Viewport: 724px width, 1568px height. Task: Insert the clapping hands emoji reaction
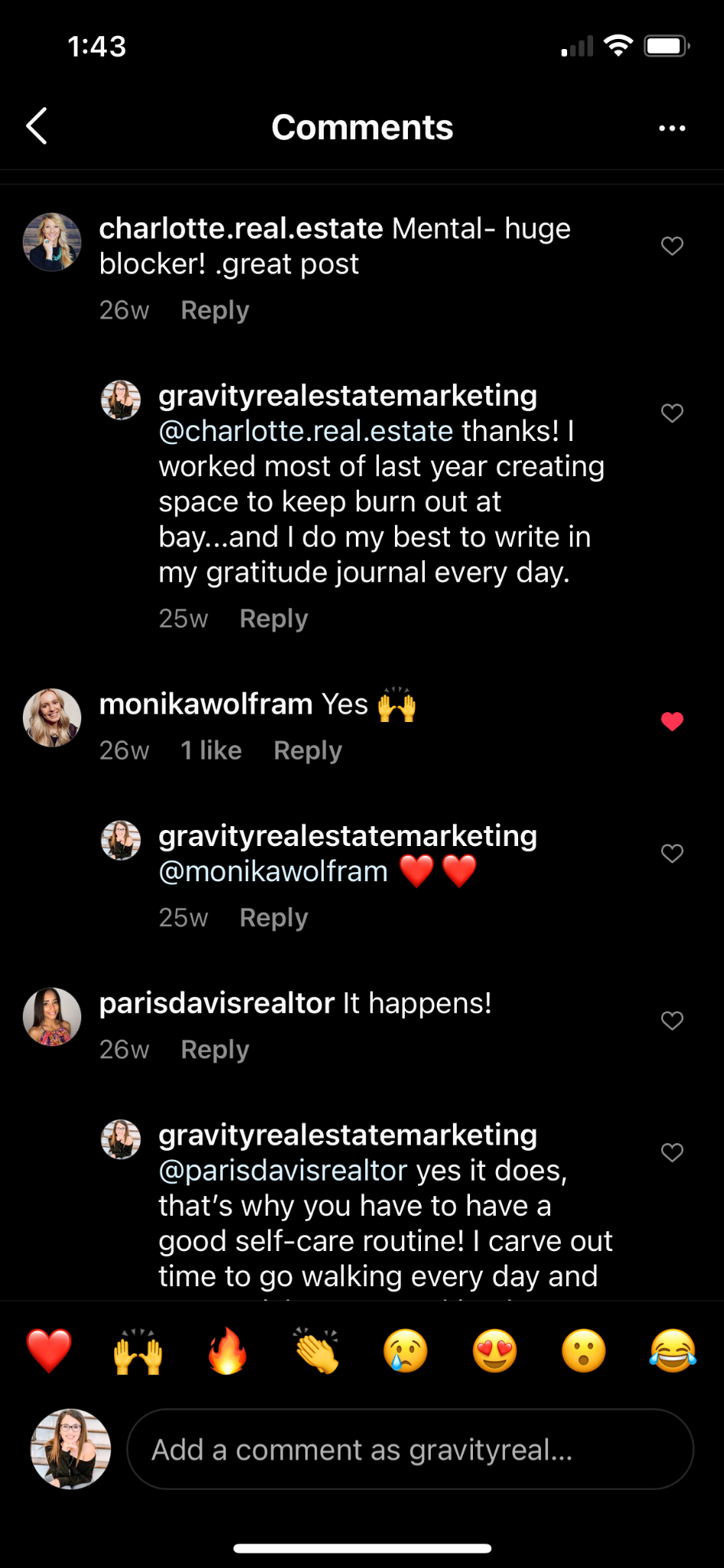[x=317, y=1351]
